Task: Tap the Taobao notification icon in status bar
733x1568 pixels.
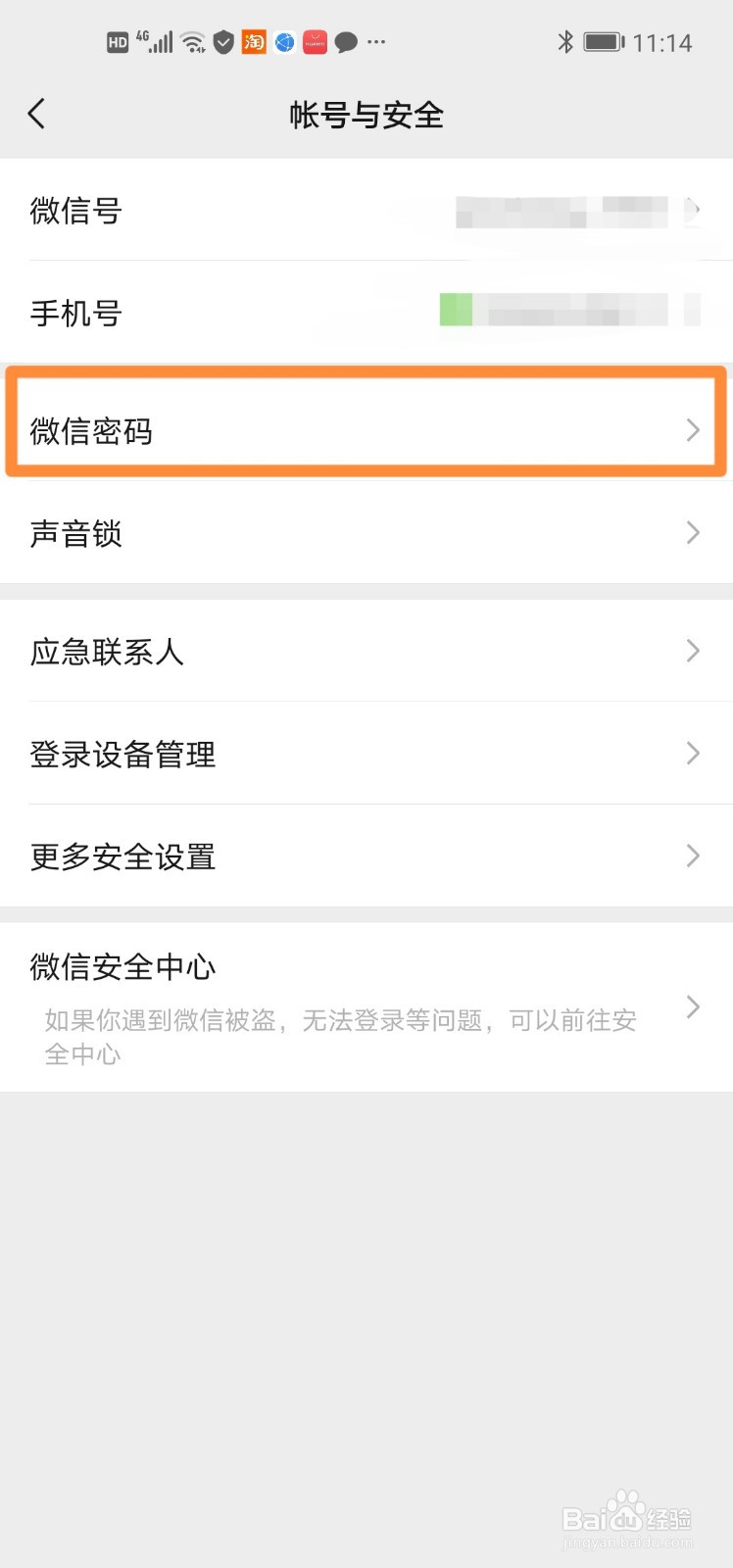Action: coord(253,41)
